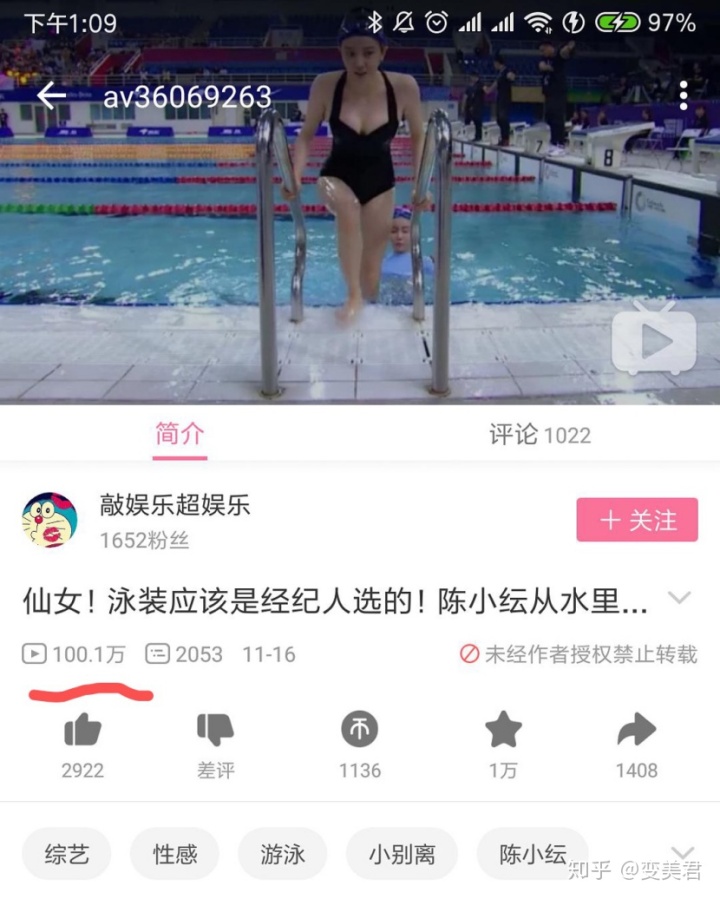Select the 小别离 tag chip

pyautogui.click(x=401, y=854)
